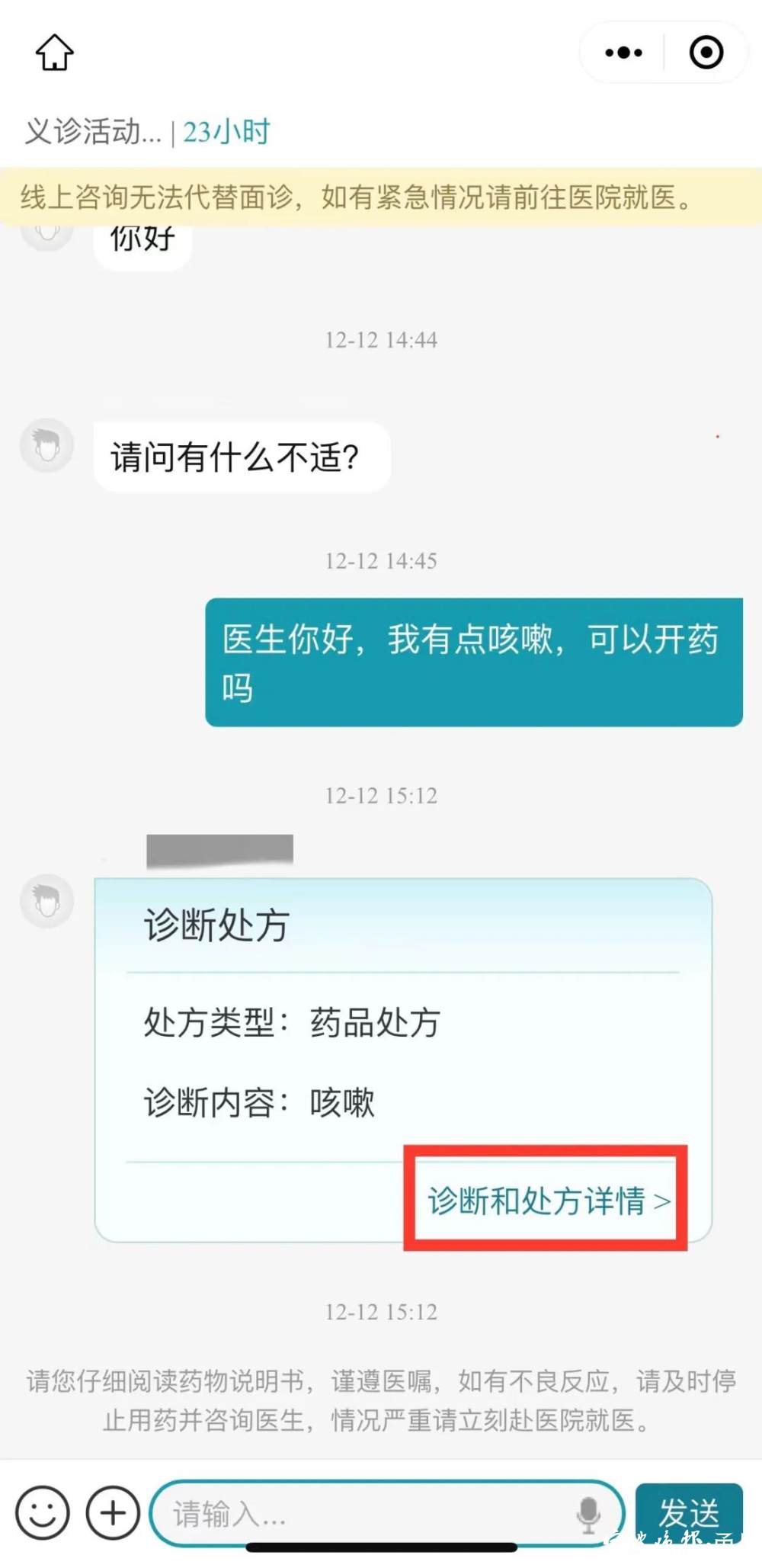Tap the plus attachment button
The image size is (762, 1568).
tap(112, 1513)
